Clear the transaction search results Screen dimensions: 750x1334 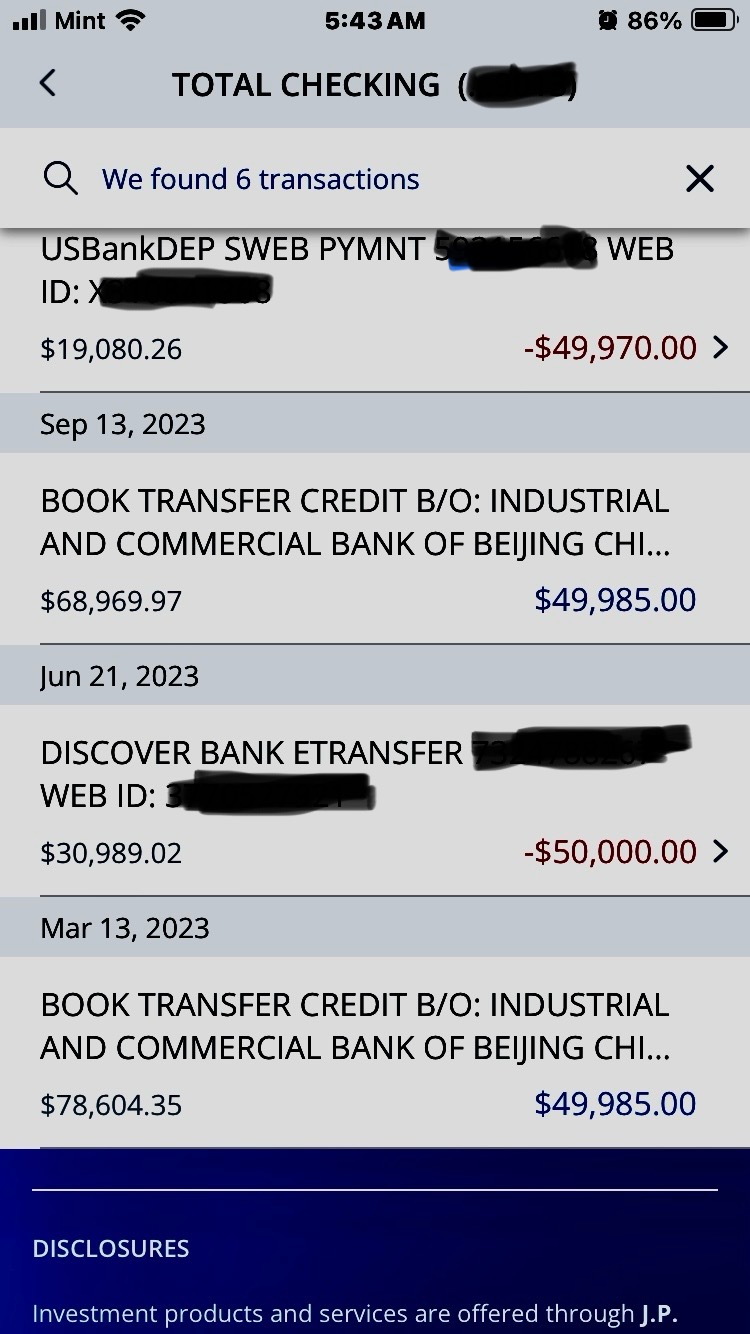pyautogui.click(x=700, y=179)
